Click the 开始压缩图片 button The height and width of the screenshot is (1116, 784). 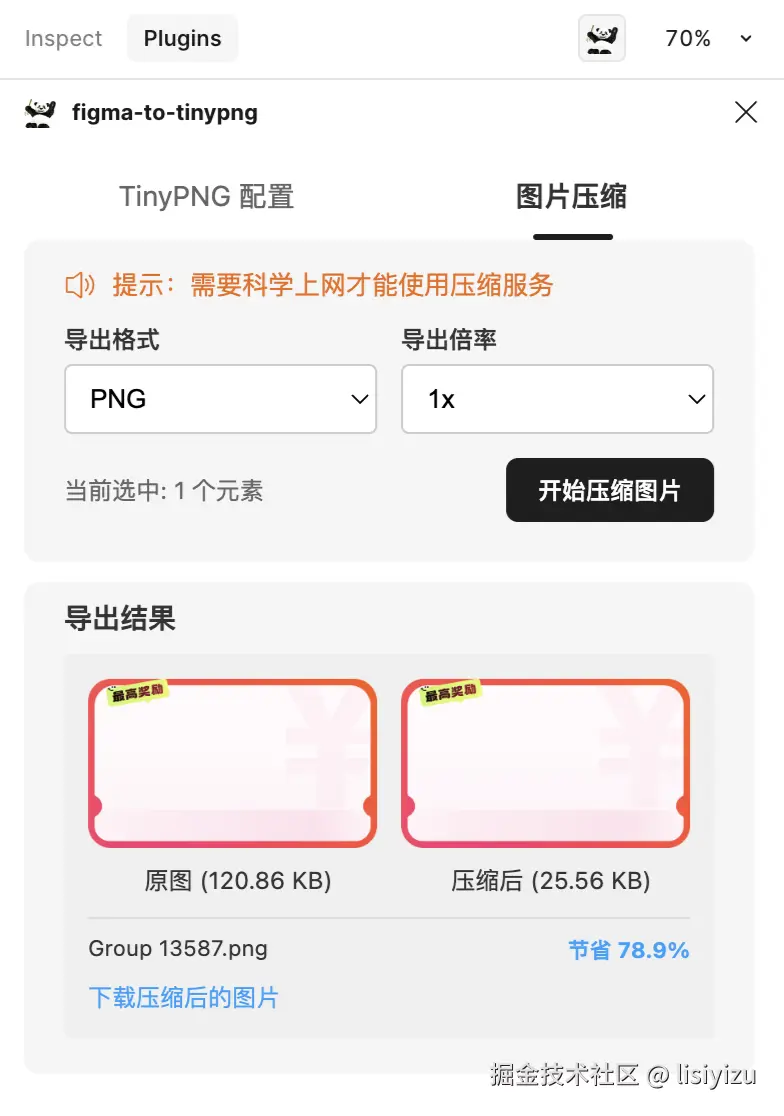coord(610,490)
